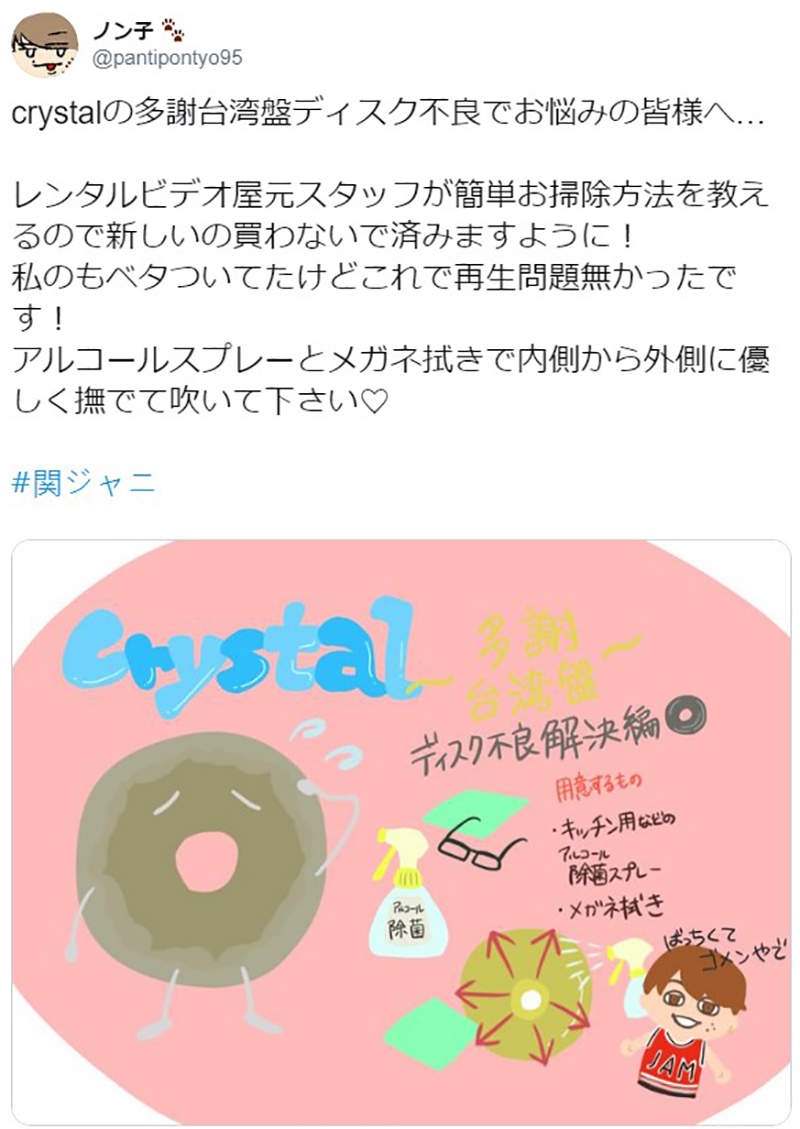800x1129 pixels.
Task: Open the attached crystal disc illustration
Action: 400,830
